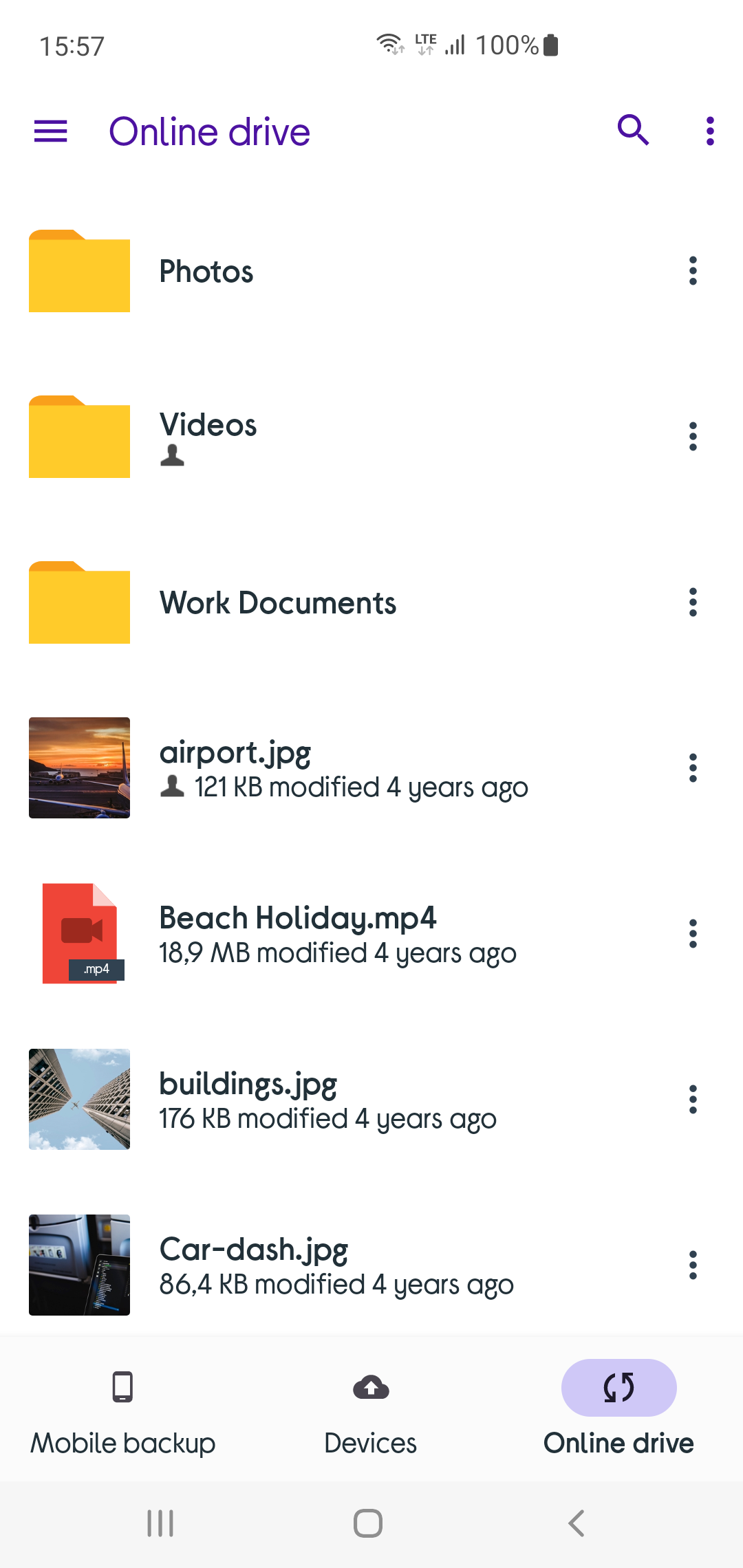Open the Work Documents folder

click(278, 602)
